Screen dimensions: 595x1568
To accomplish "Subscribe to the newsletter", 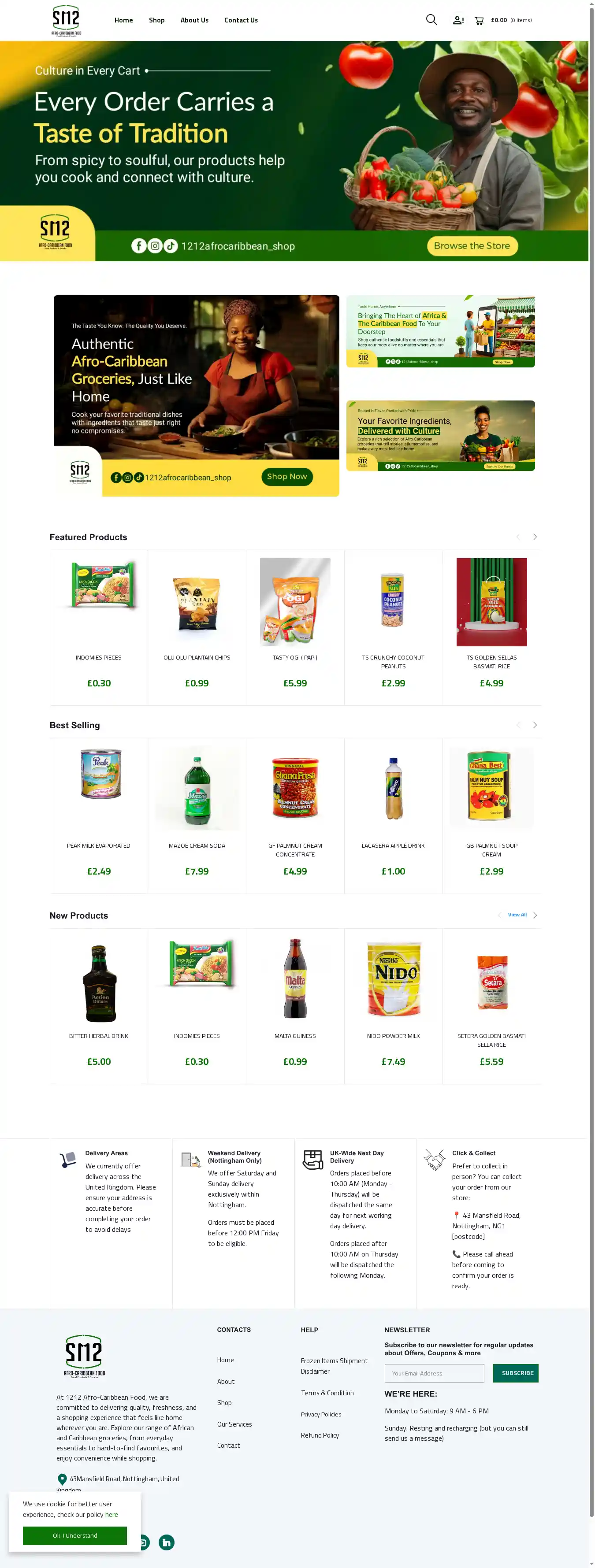I will point(515,1373).
